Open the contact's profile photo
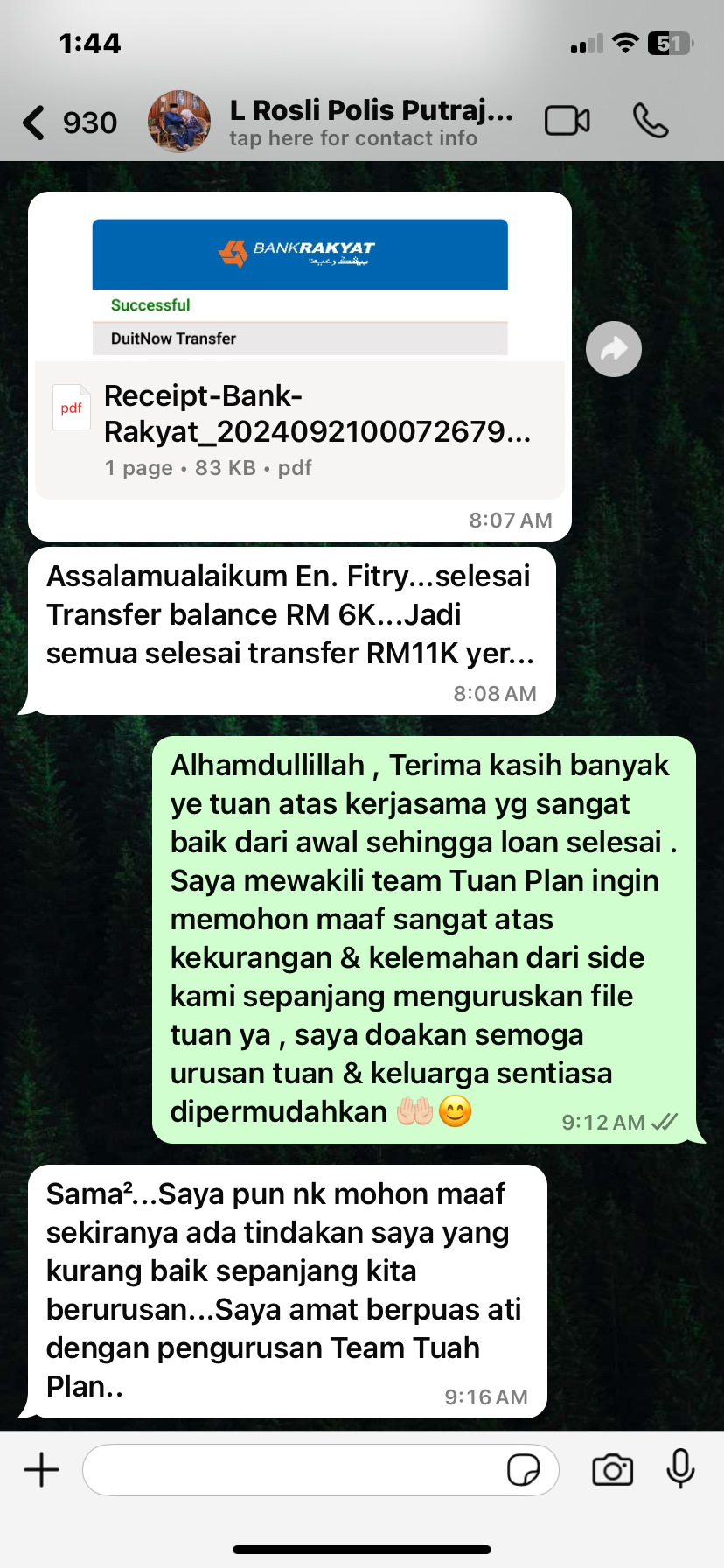 coord(179,122)
